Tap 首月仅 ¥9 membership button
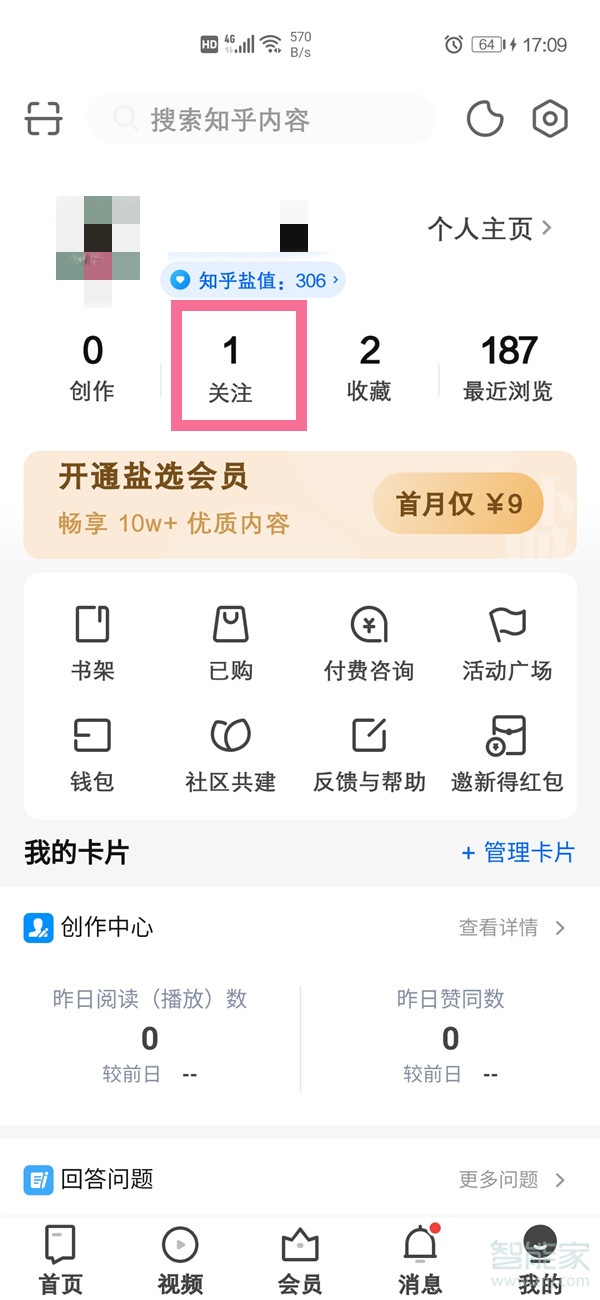The height and width of the screenshot is (1300, 600). coord(459,504)
